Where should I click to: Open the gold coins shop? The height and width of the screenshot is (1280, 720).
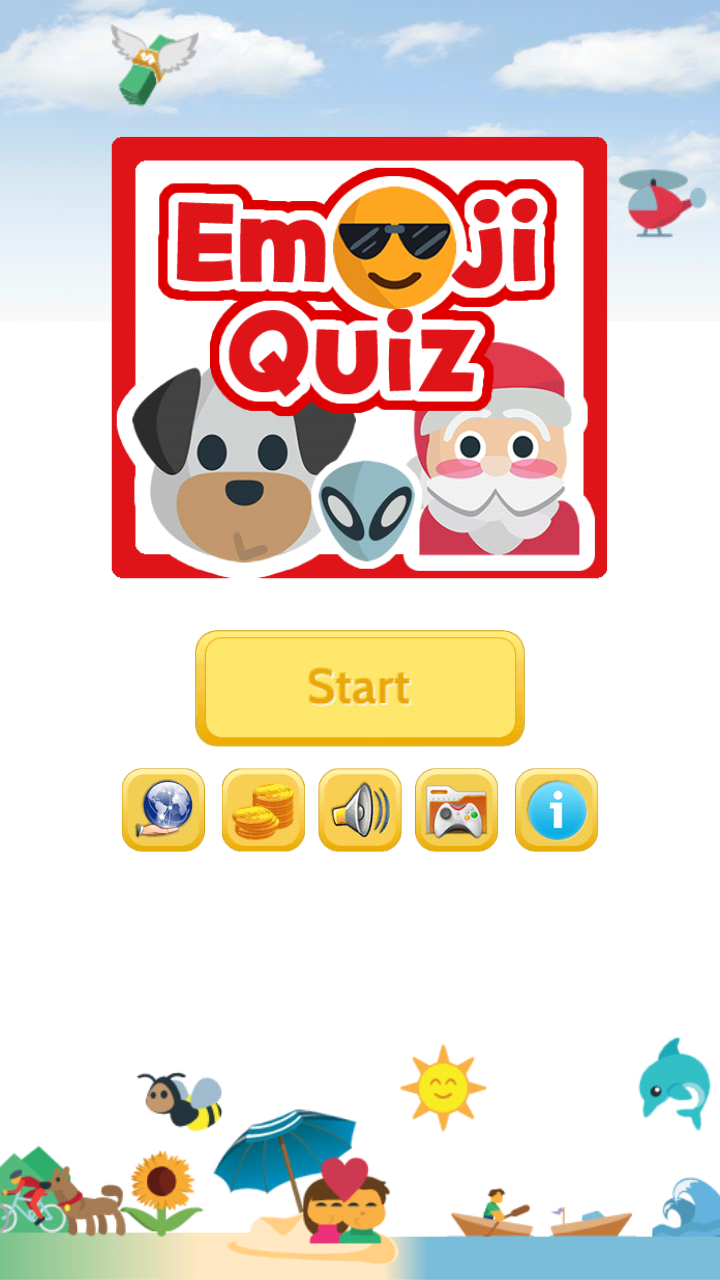262,810
